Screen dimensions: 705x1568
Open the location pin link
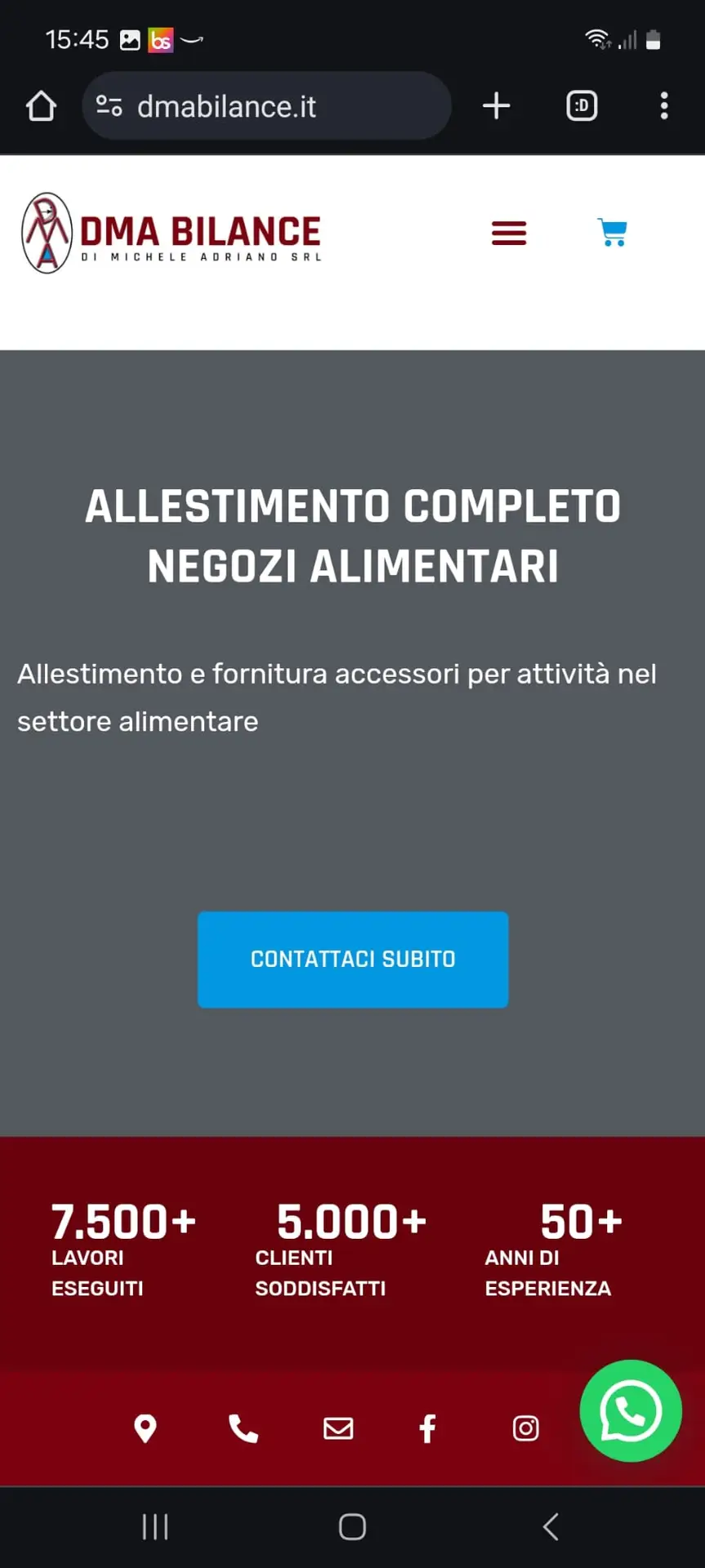click(x=145, y=1428)
